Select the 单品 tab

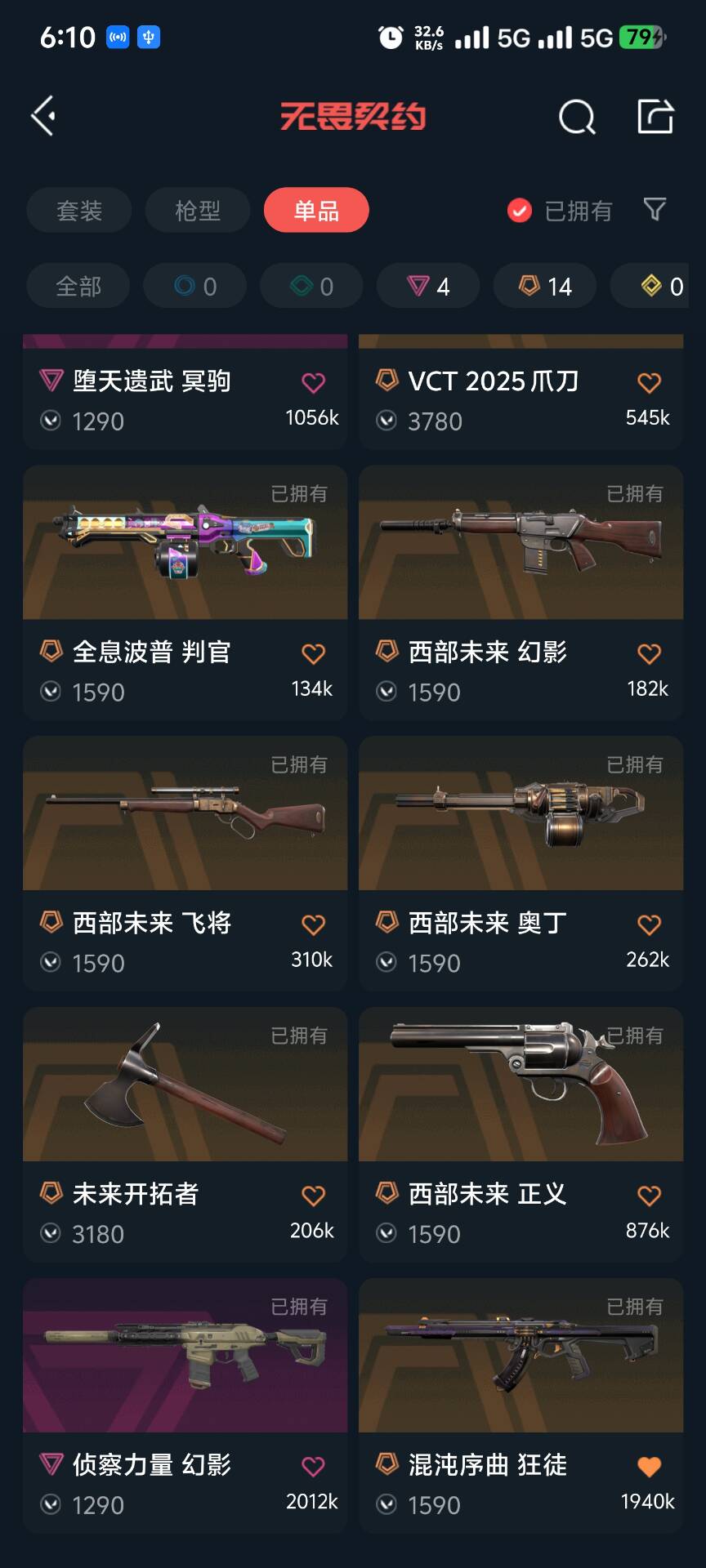(316, 211)
